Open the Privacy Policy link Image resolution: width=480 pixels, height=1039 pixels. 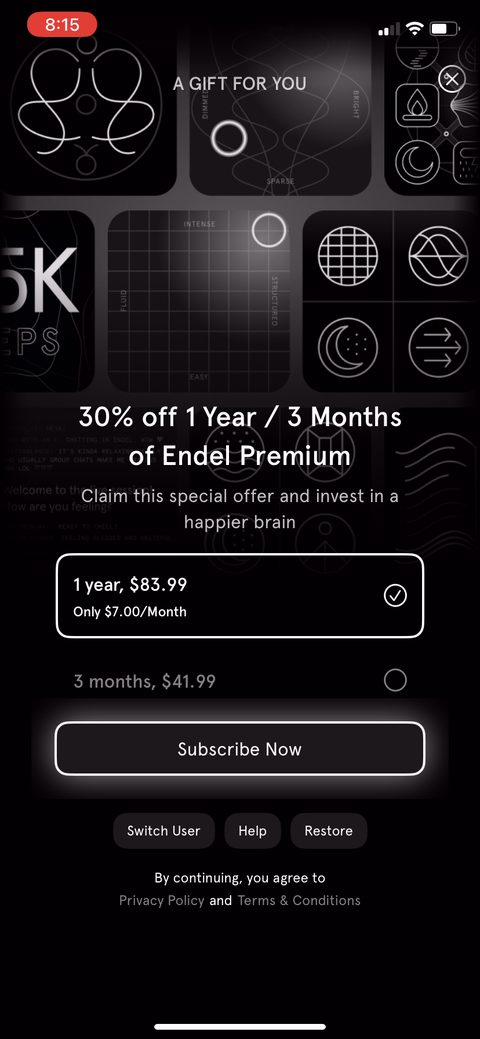click(161, 901)
